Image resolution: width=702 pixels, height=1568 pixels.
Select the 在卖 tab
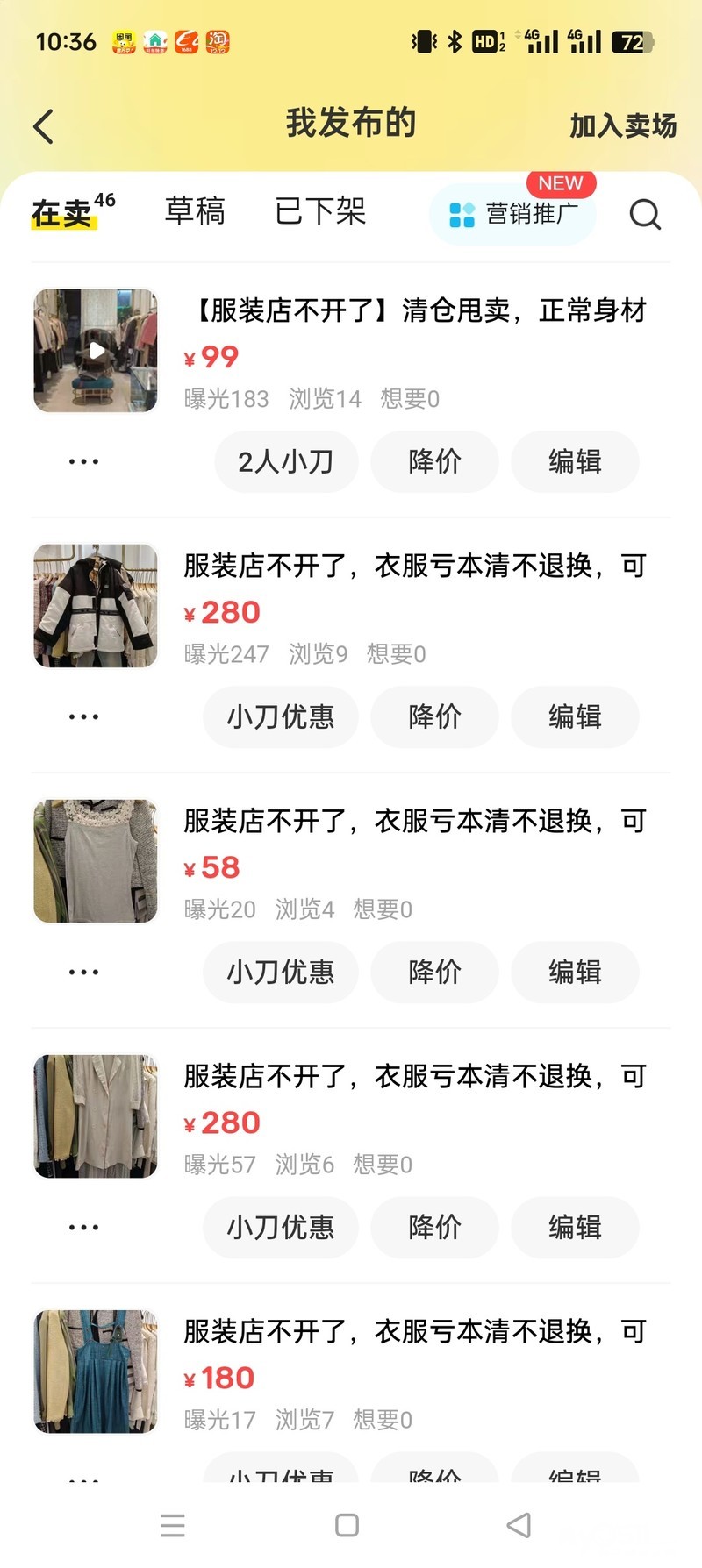click(63, 212)
